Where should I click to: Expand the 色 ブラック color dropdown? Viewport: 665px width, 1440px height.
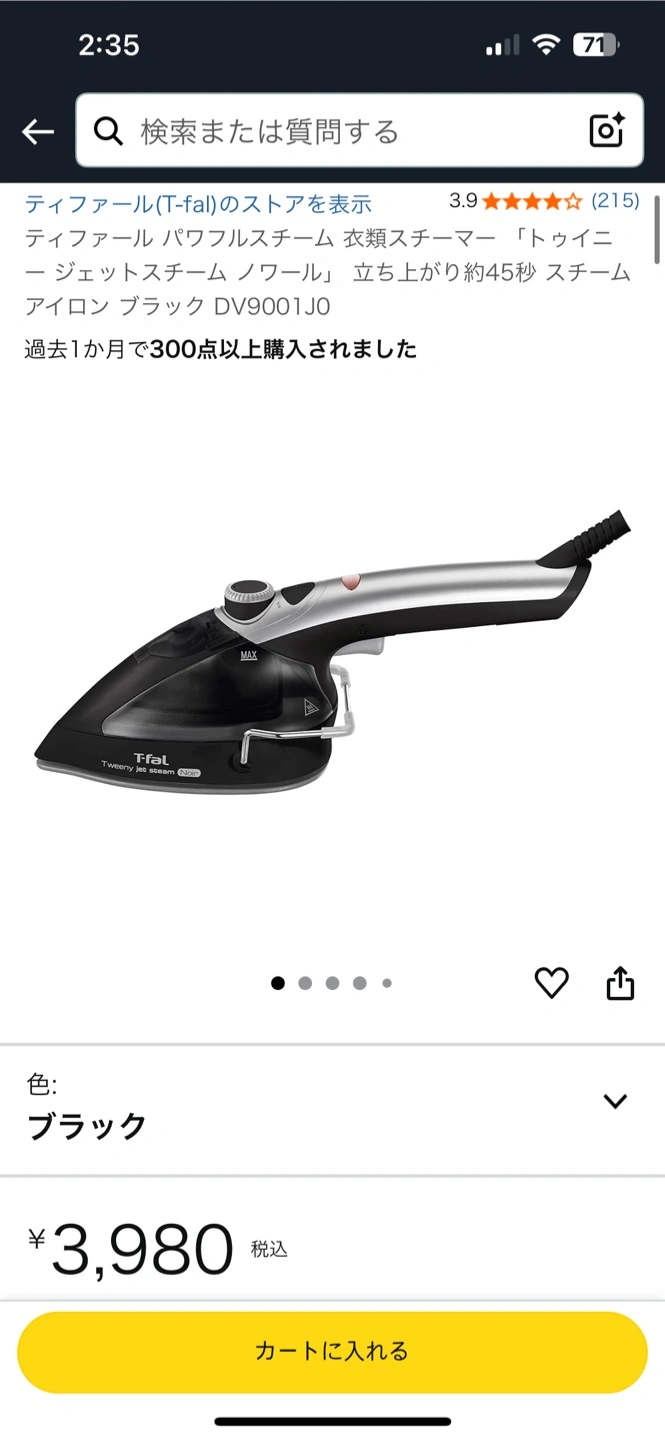[614, 1102]
